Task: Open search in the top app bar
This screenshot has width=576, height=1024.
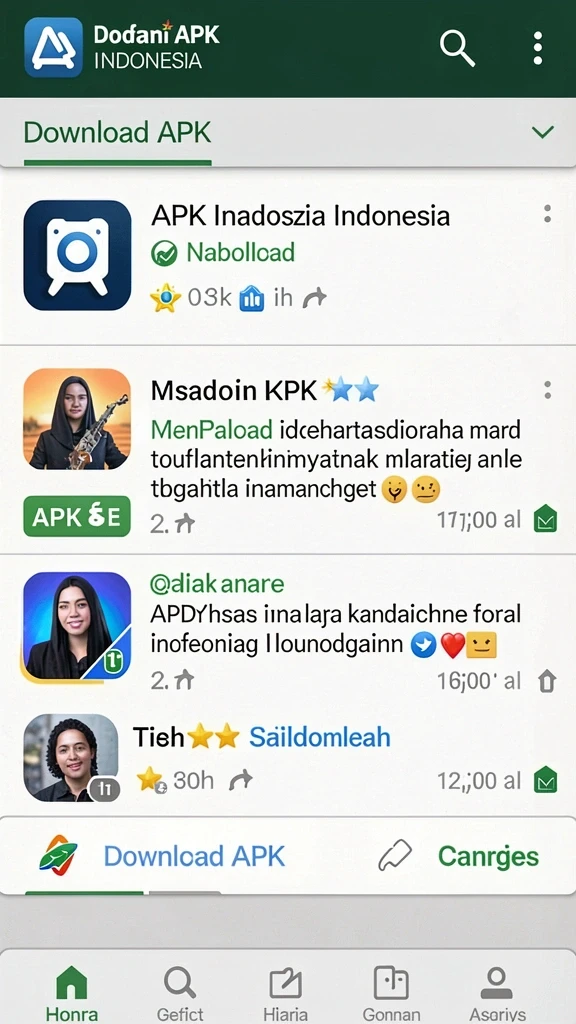Action: (x=456, y=47)
